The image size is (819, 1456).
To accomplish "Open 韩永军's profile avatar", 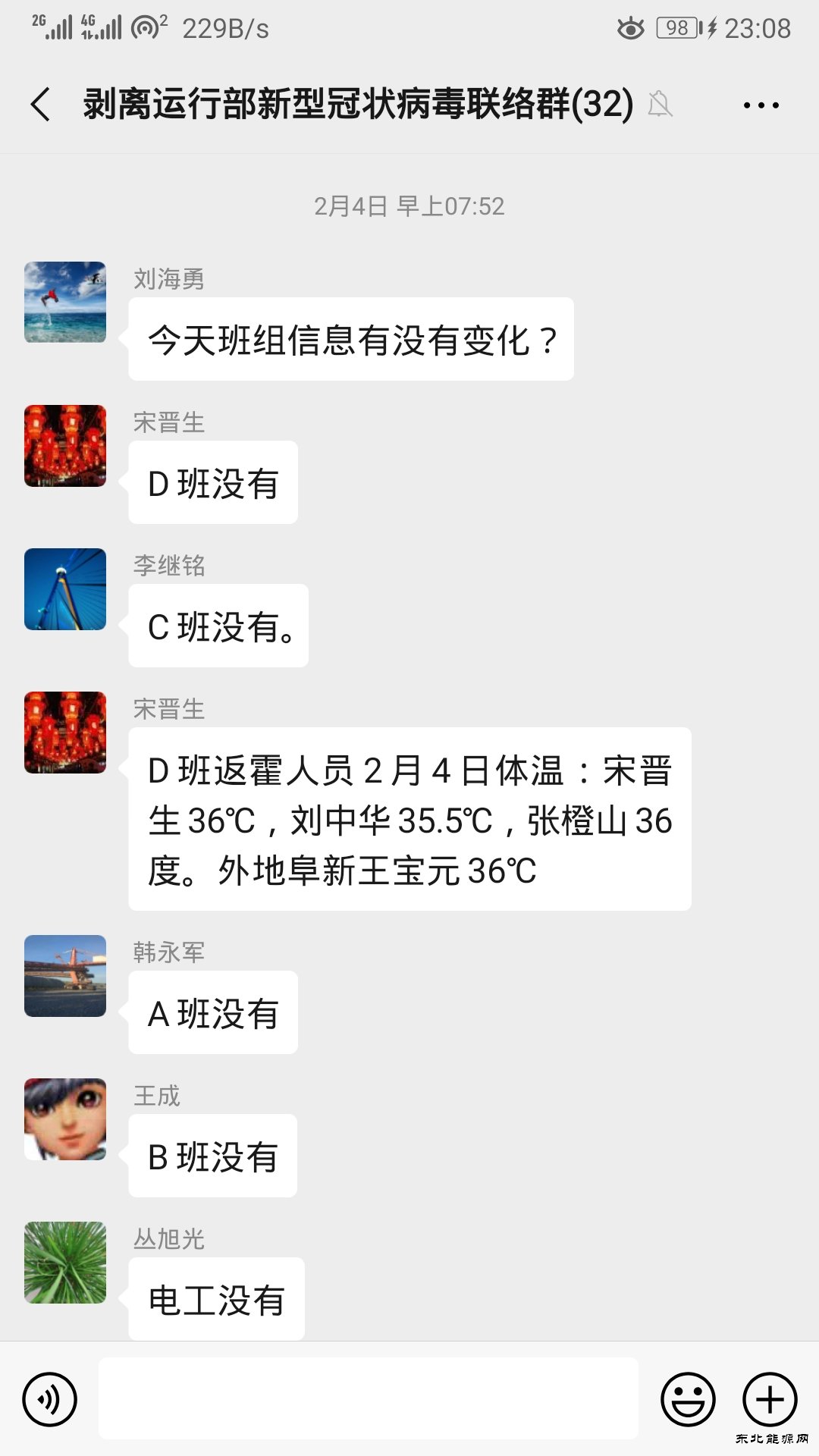I will tap(65, 976).
